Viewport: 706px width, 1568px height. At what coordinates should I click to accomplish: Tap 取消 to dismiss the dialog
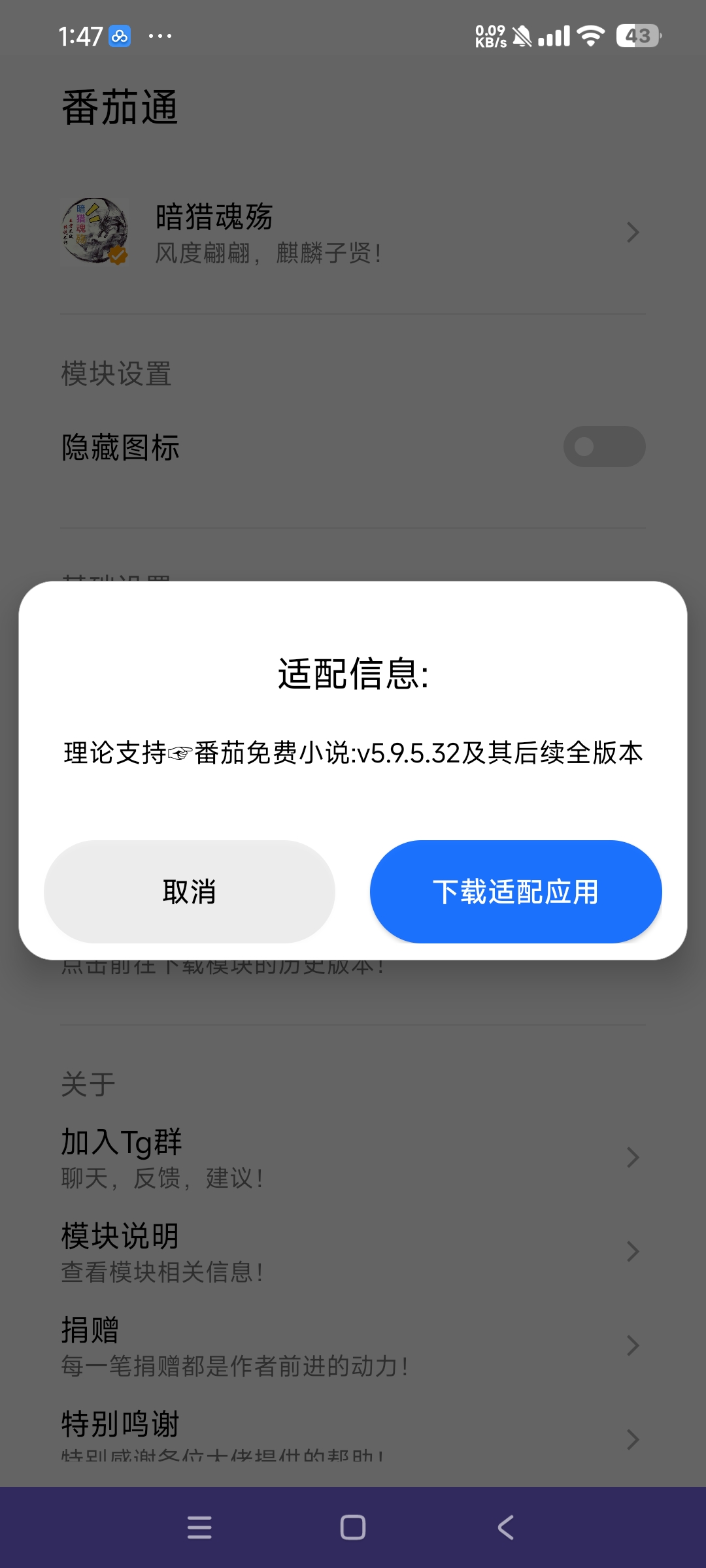click(190, 892)
